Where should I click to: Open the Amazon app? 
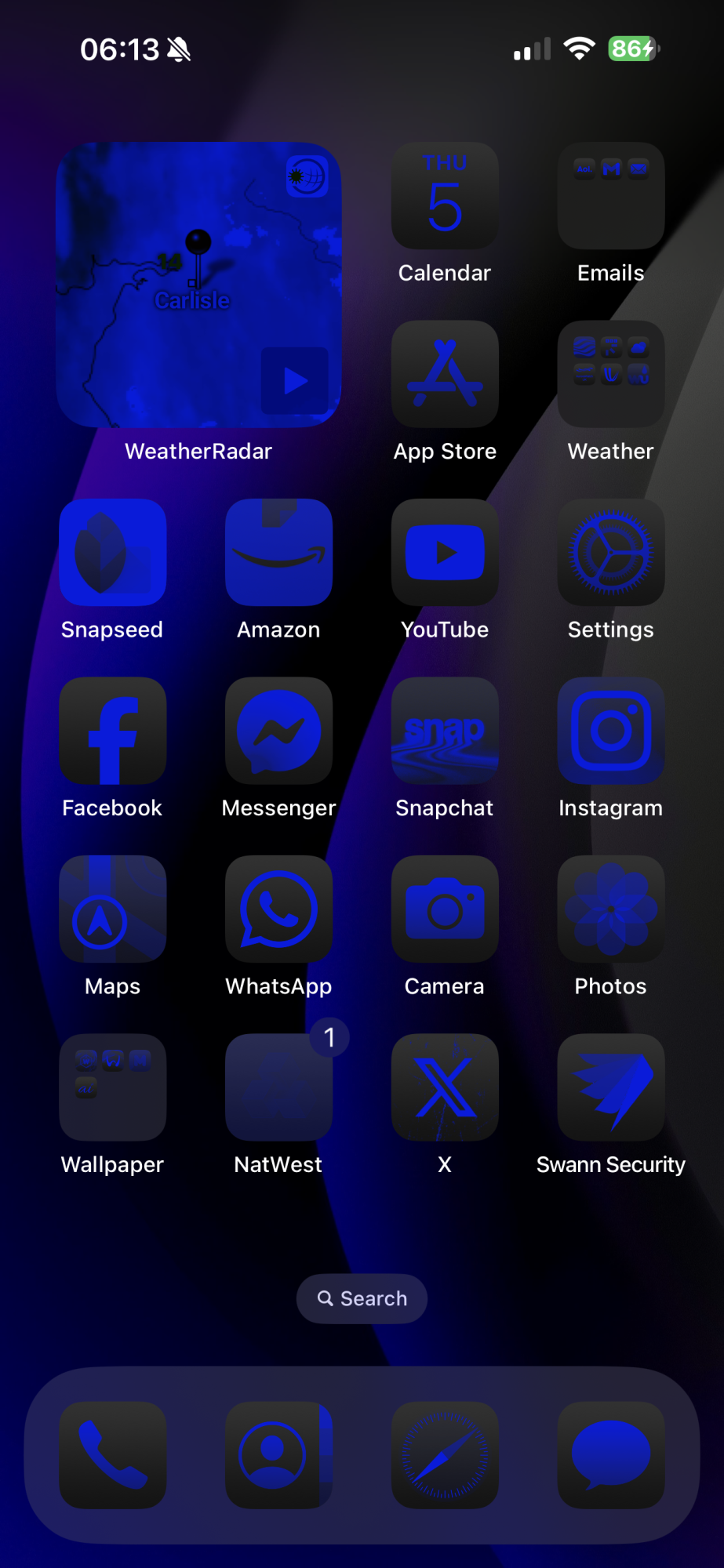(278, 552)
